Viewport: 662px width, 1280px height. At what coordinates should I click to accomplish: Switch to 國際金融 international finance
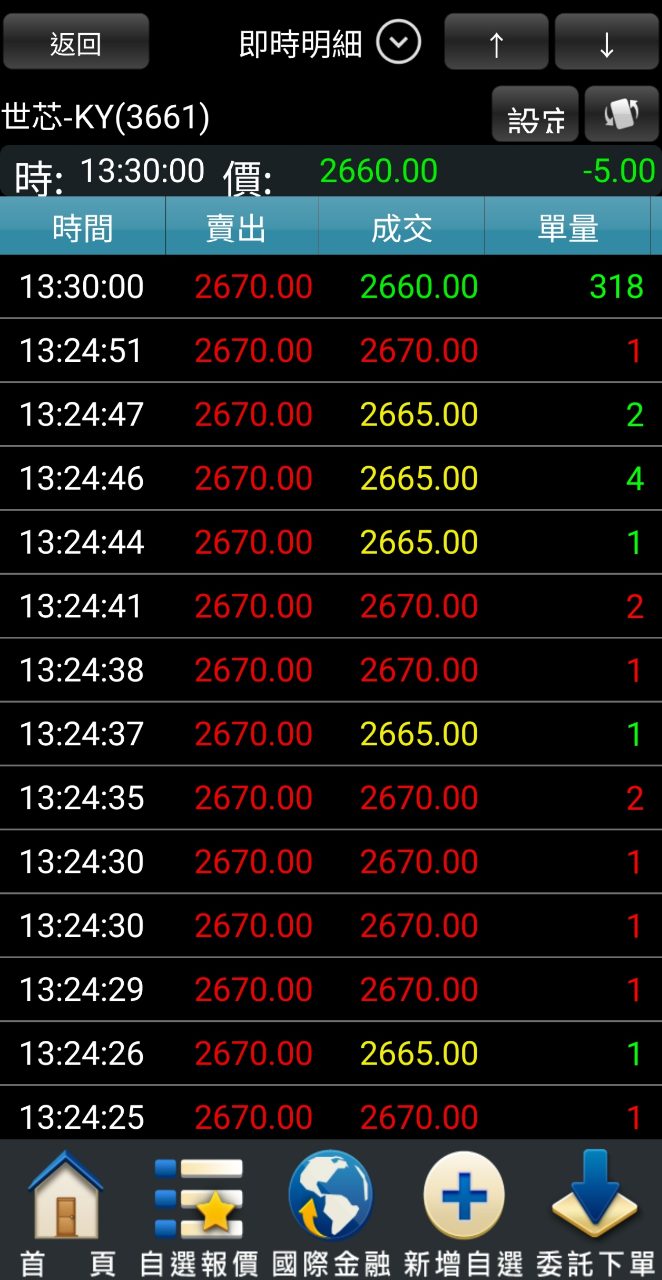coord(331,1212)
